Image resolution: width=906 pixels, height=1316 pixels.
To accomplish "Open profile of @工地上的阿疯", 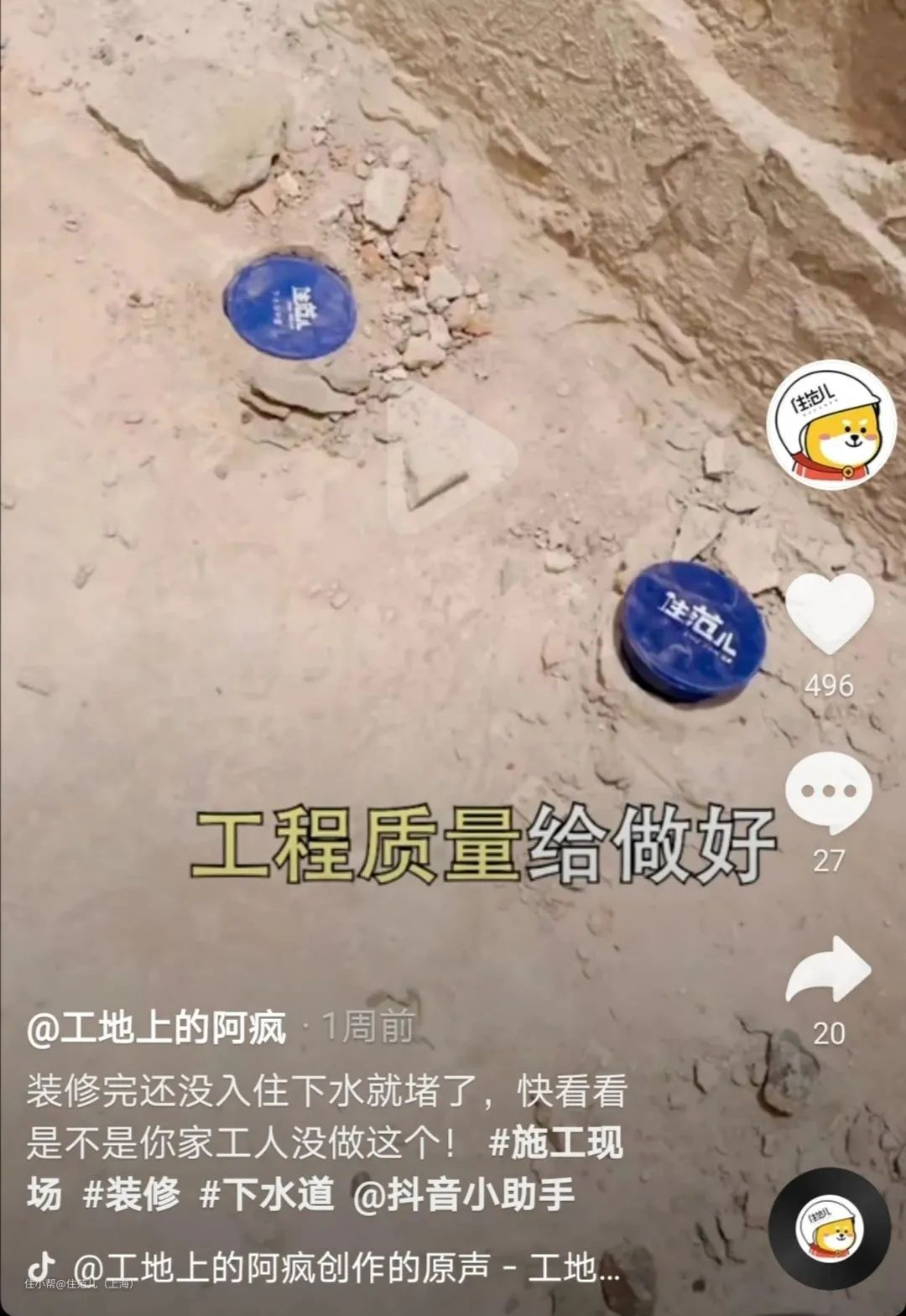I will click(157, 1027).
